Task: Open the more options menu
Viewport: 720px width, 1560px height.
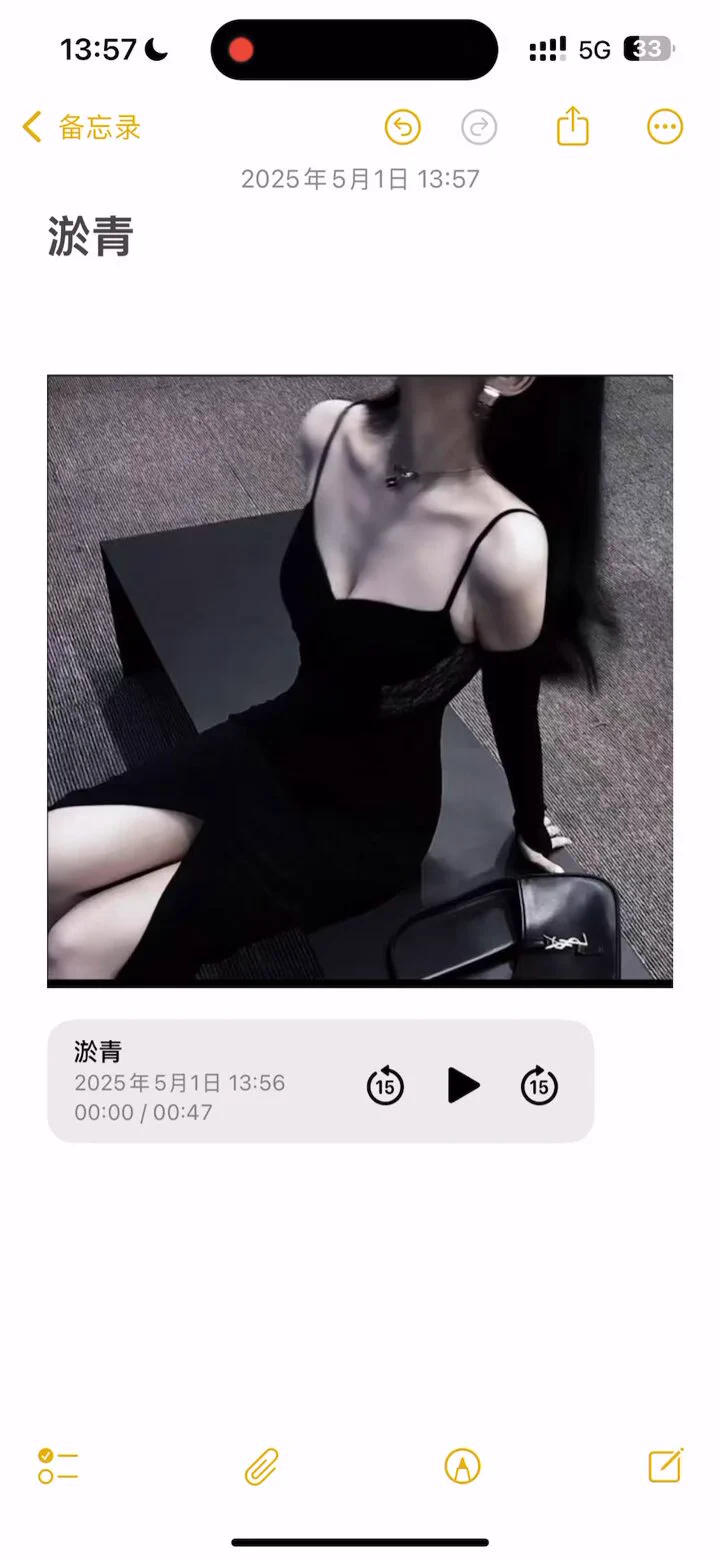Action: pos(665,127)
